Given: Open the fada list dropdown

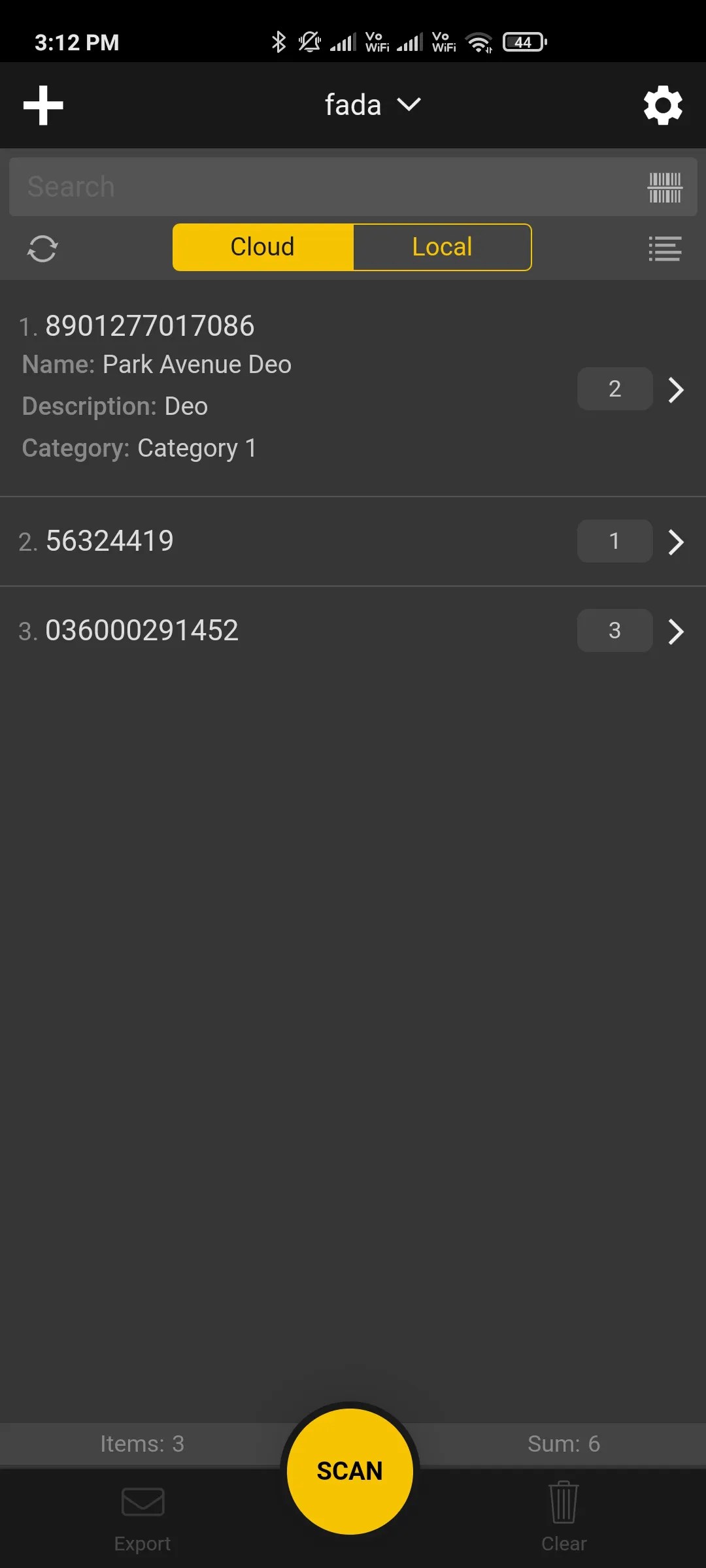Looking at the screenshot, I should [x=373, y=105].
